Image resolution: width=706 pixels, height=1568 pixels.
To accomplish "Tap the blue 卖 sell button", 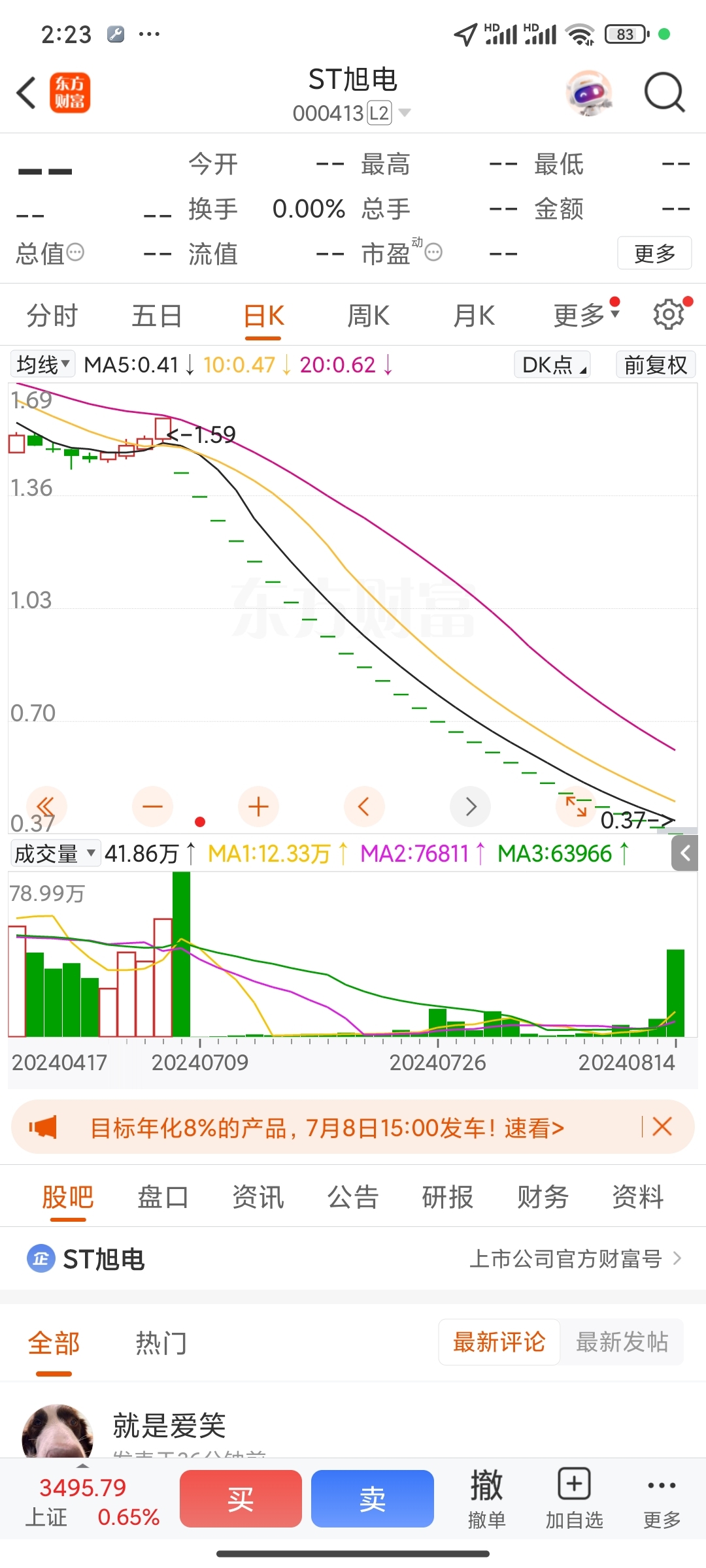I will tap(373, 1499).
